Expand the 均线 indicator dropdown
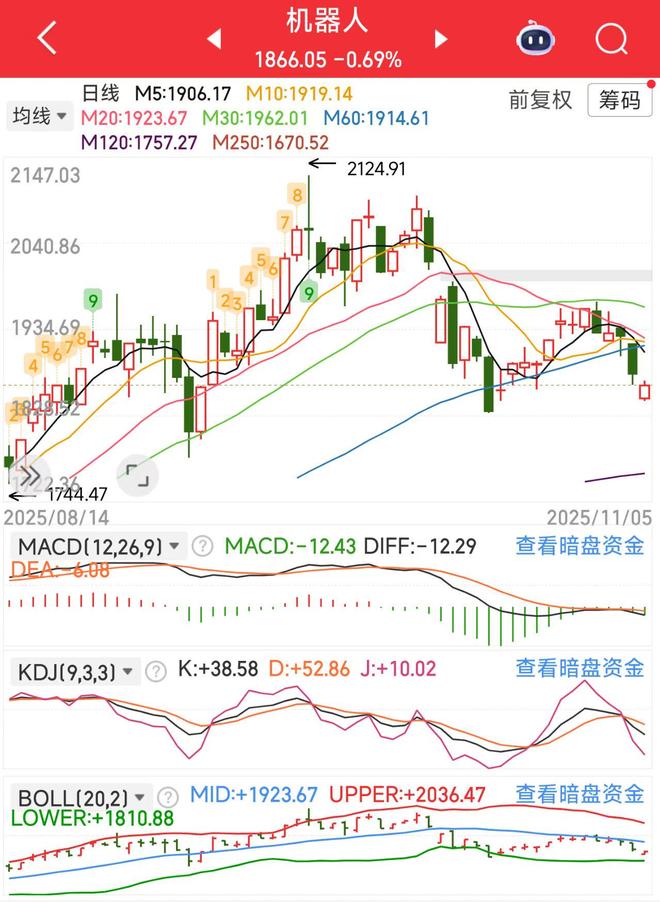This screenshot has height=902, width=660. (40, 116)
